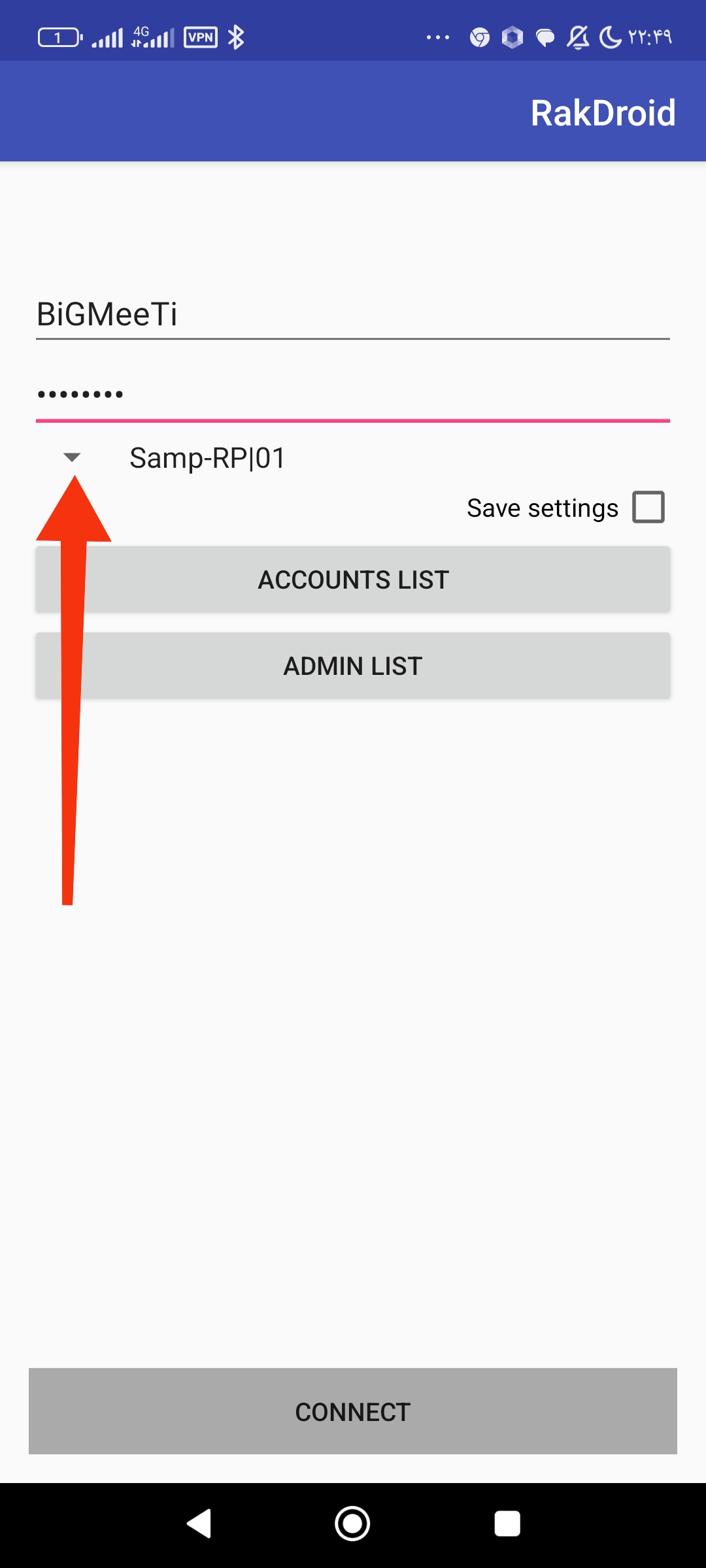Expand the Samp-RP|01 server dropdown
706x1568 pixels.
pyautogui.click(x=72, y=457)
